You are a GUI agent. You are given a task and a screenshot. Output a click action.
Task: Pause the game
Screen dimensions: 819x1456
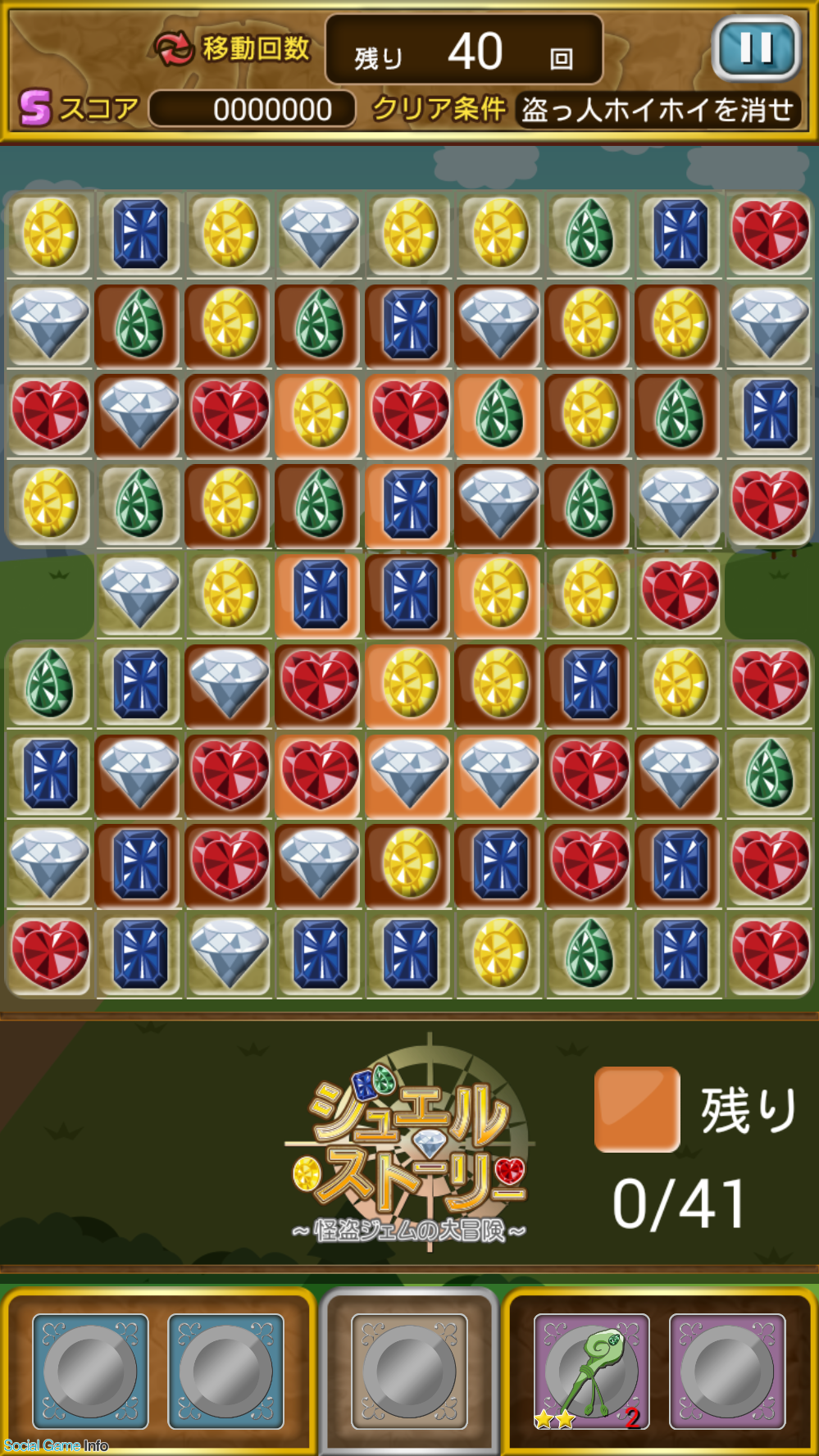[755, 49]
